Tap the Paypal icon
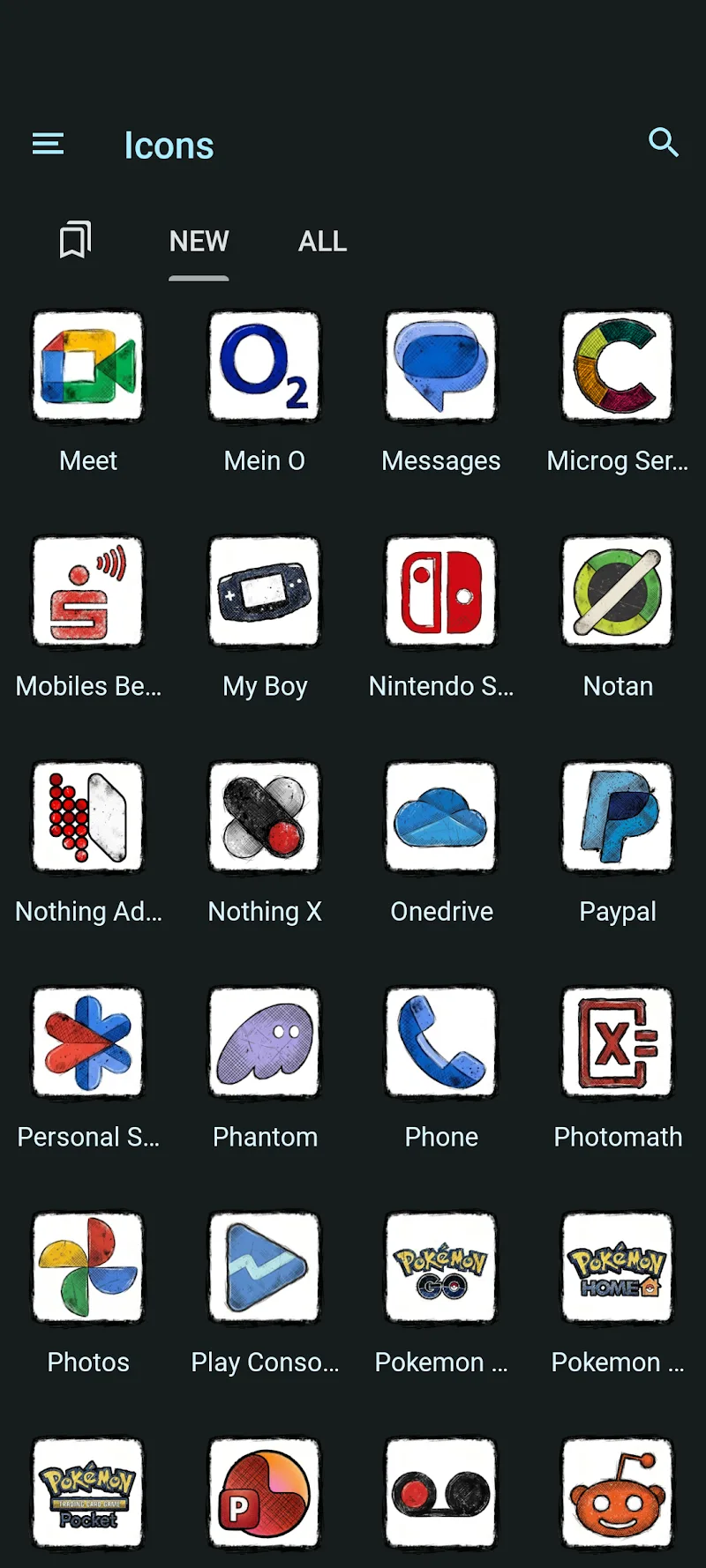 pos(618,818)
